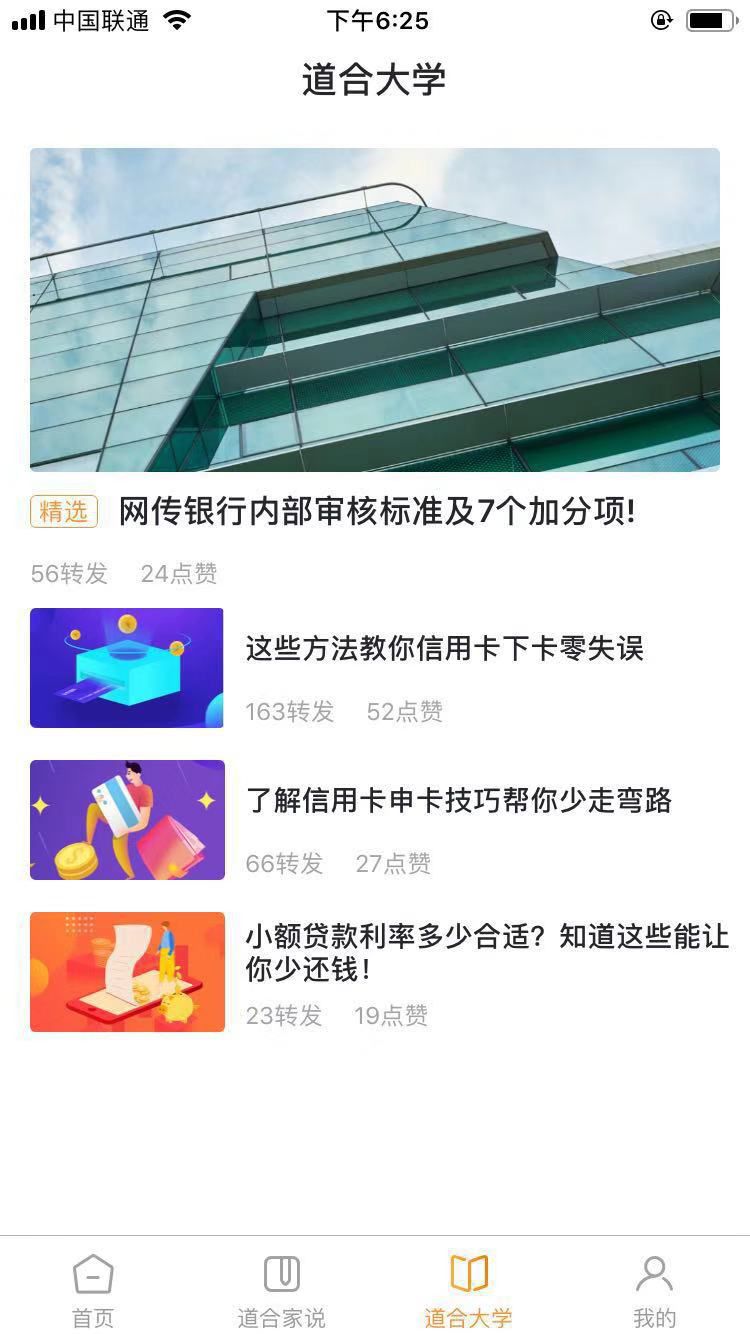Tap the orange loan article thumbnail
The image size is (750, 1334).
[127, 970]
